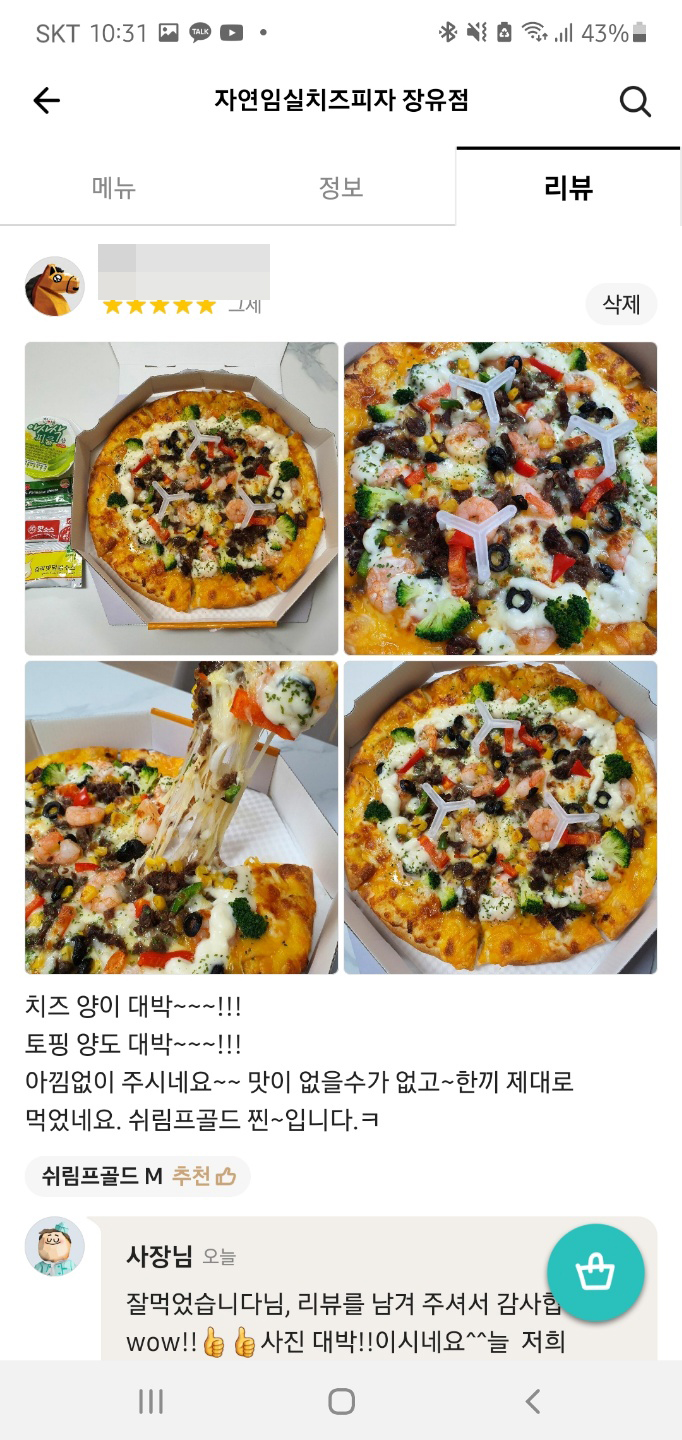Image resolution: width=682 pixels, height=1440 pixels.
Task: Open search with the magnifier icon
Action: click(635, 101)
